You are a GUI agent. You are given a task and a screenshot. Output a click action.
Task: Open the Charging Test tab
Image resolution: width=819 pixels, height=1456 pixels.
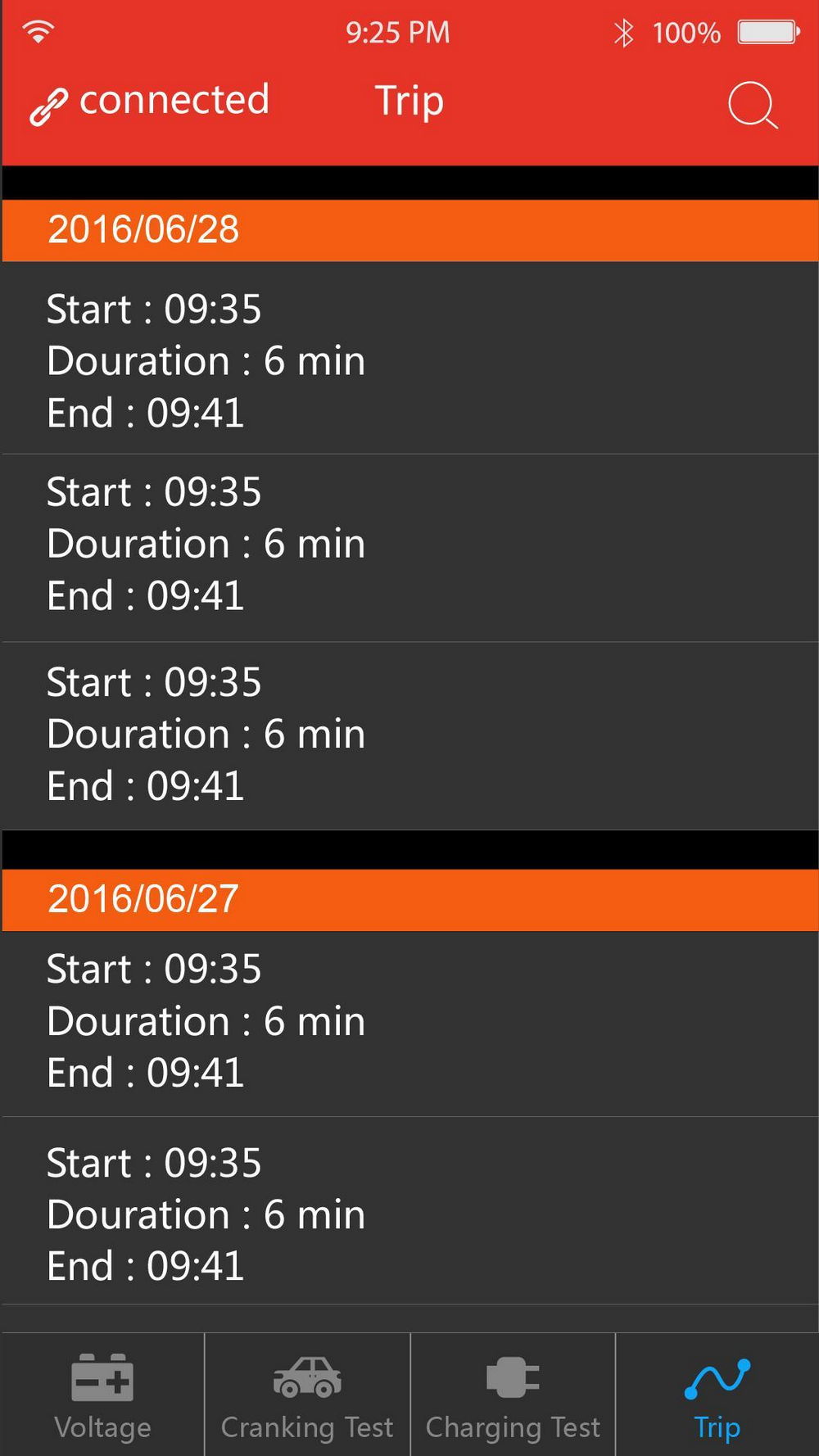coord(513,1395)
